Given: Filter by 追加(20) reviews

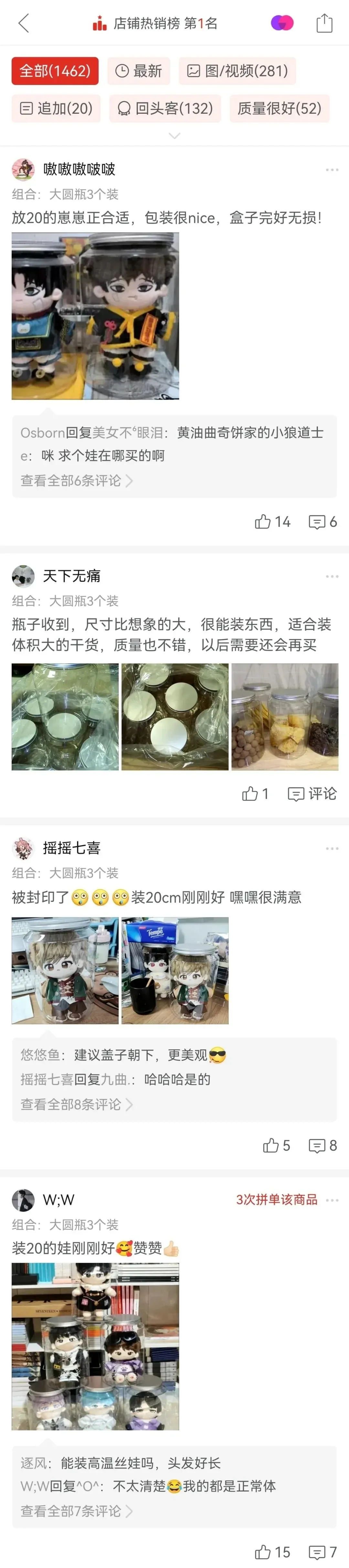Looking at the screenshot, I should (56, 108).
